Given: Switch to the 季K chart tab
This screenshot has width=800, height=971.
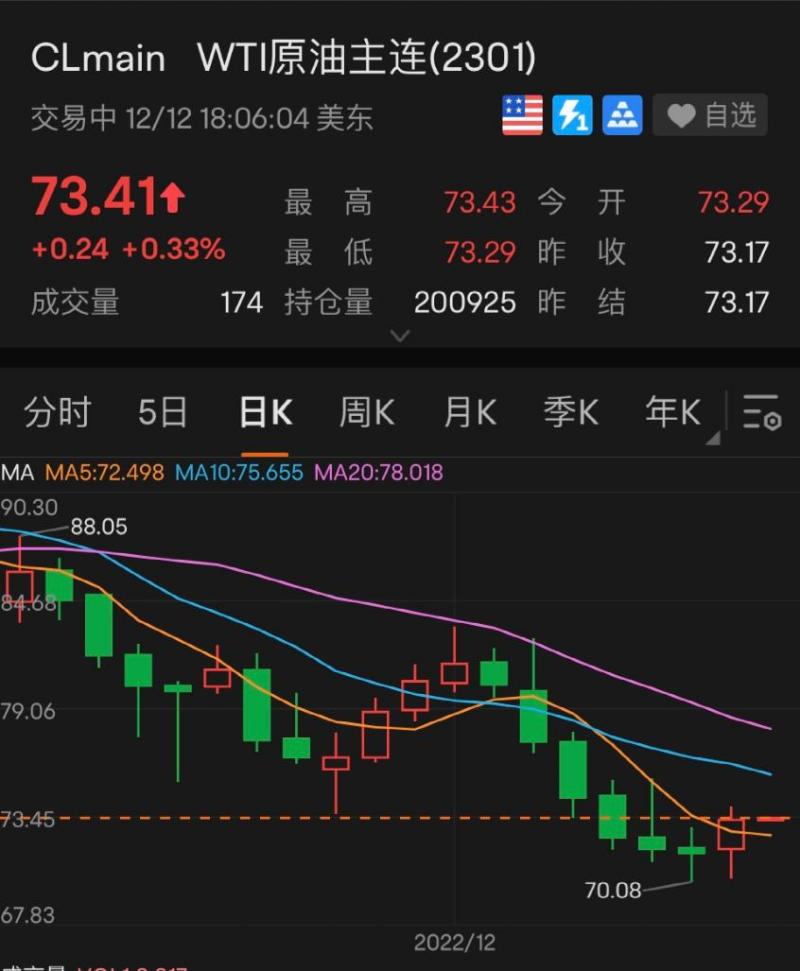Looking at the screenshot, I should 570,412.
